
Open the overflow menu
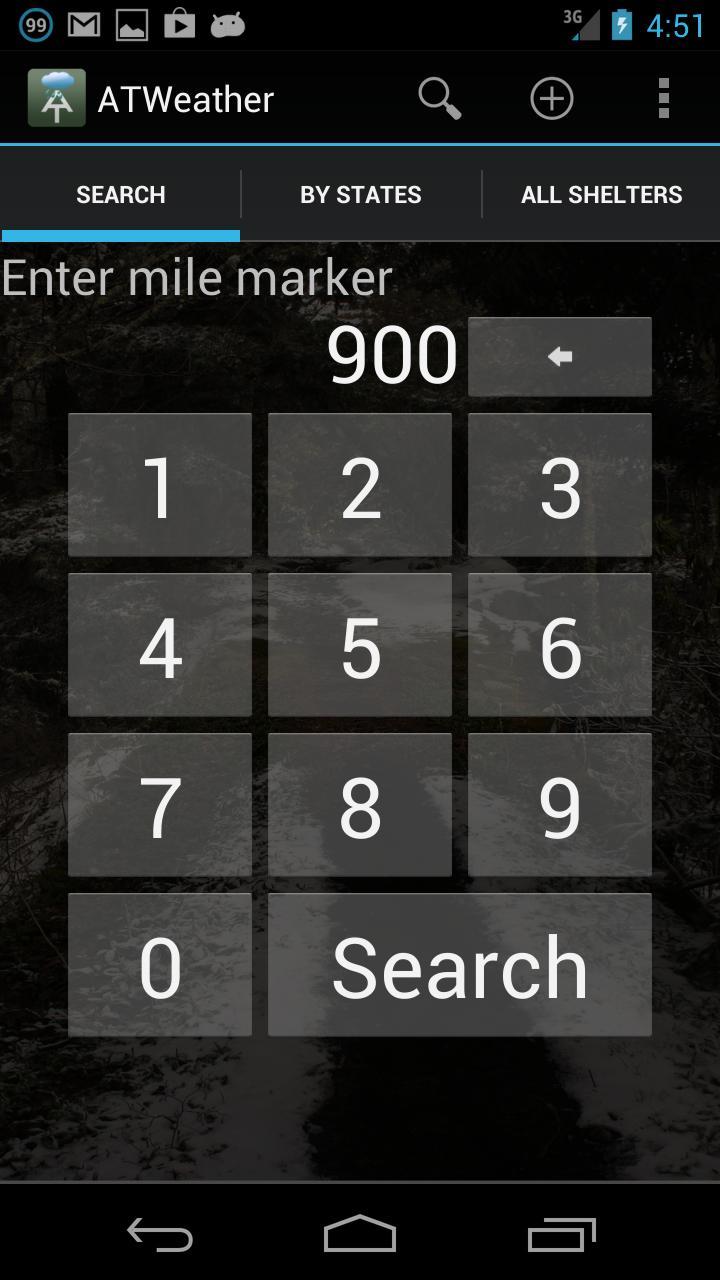click(x=663, y=99)
